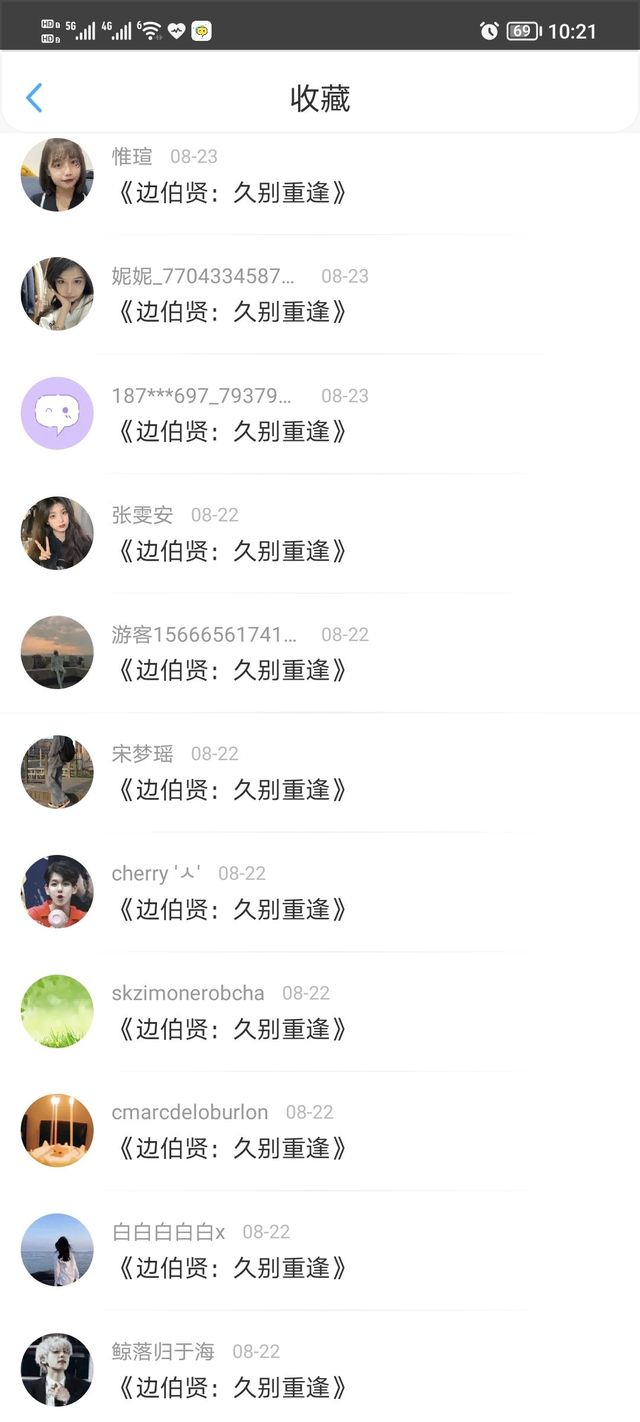Go back from the 收藏 page
The image size is (640, 1422).
tap(34, 98)
